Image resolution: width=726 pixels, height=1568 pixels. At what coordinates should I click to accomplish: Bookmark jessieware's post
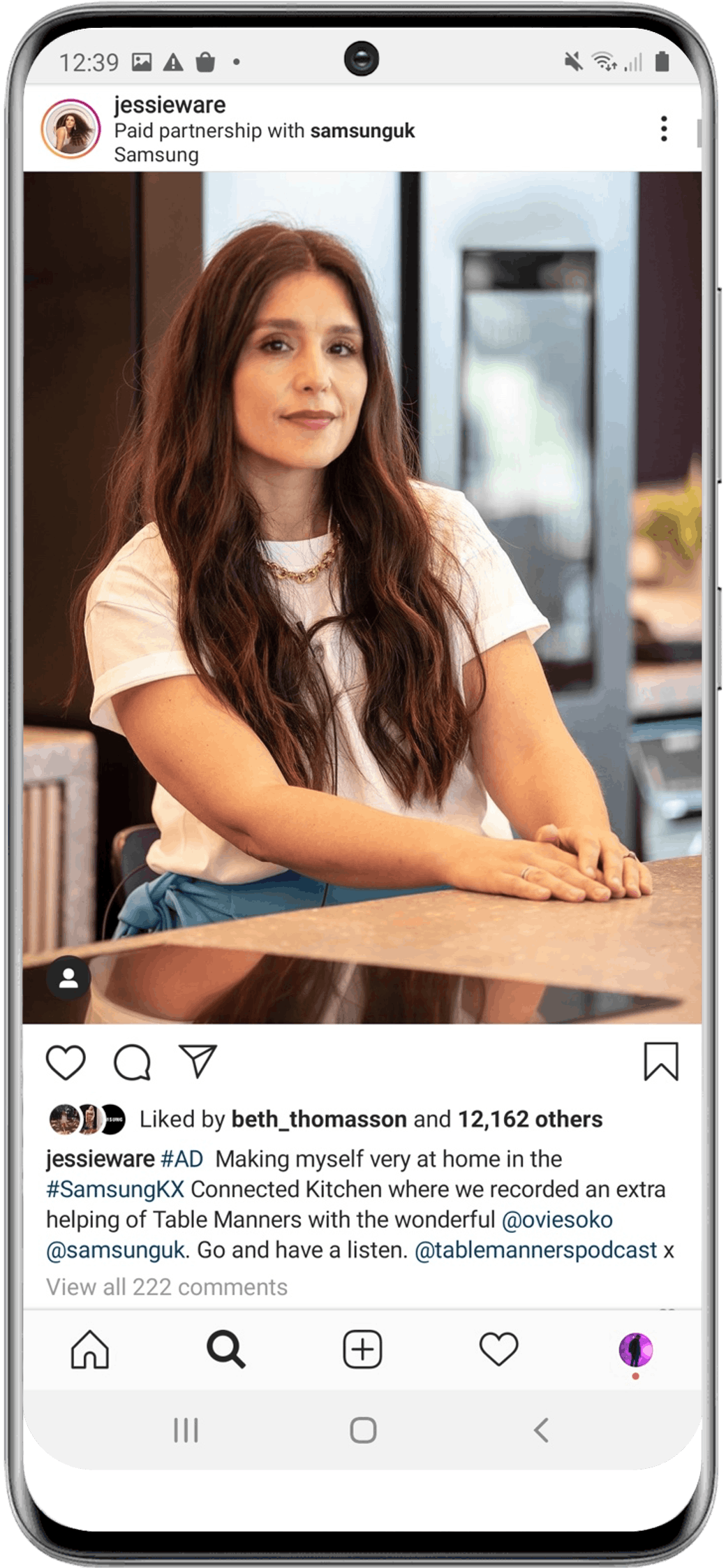(x=660, y=1062)
